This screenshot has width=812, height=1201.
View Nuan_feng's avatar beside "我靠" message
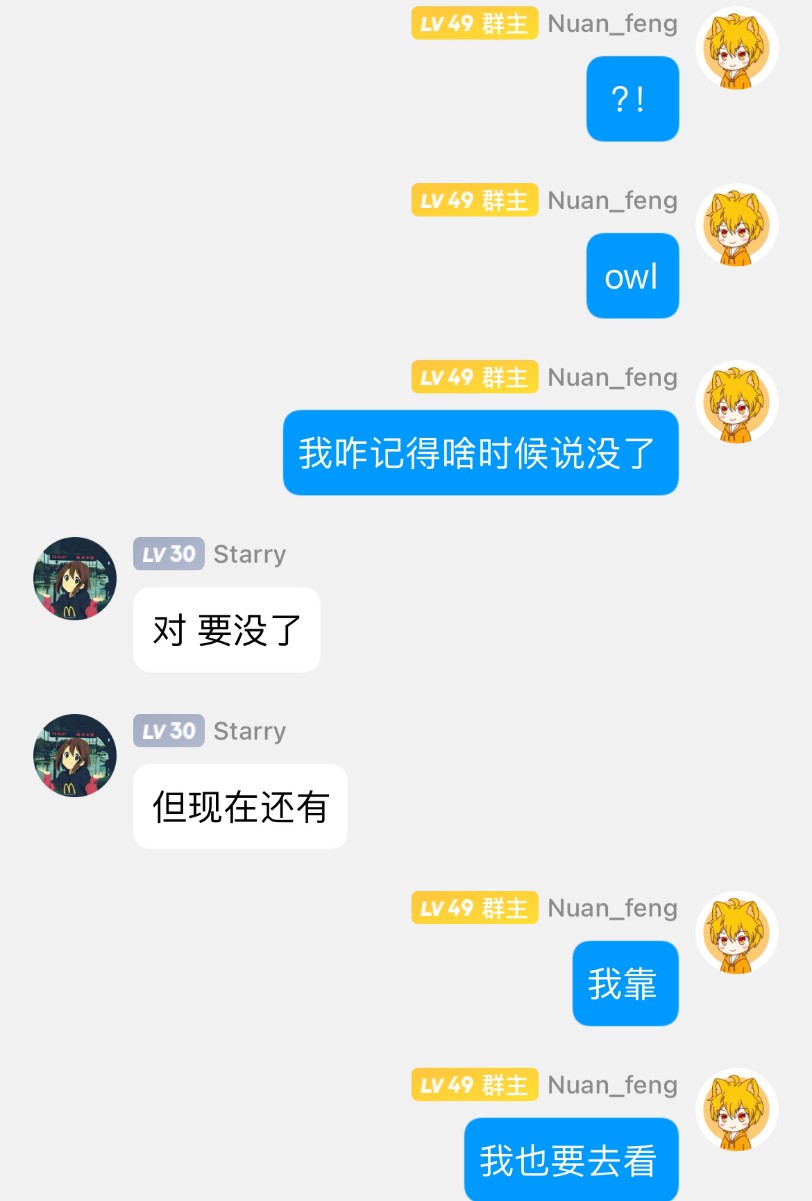coord(737,932)
